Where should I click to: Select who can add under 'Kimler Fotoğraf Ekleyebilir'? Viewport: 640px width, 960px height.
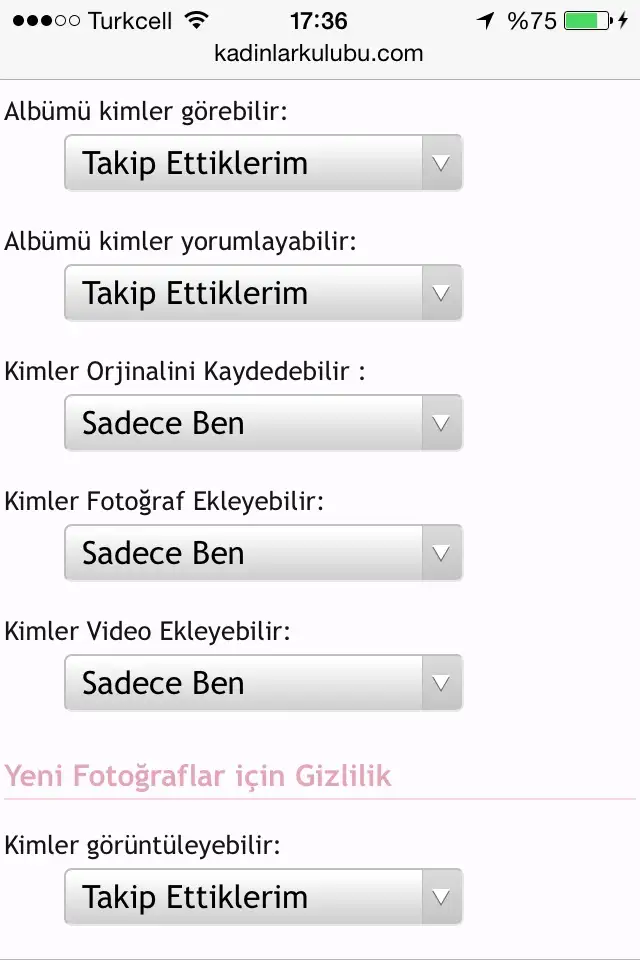[263, 553]
